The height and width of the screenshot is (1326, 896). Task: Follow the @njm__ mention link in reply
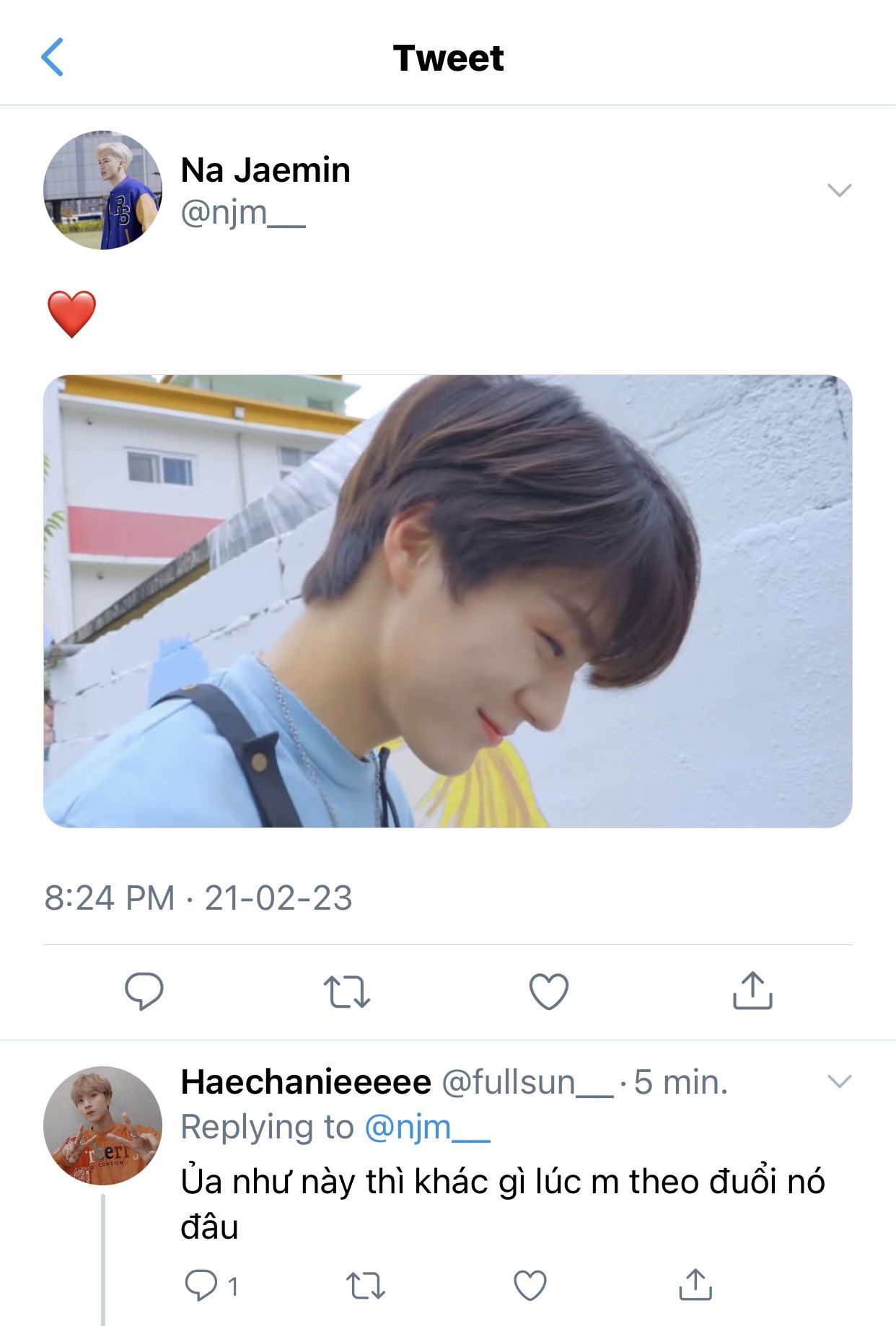pos(427,1127)
